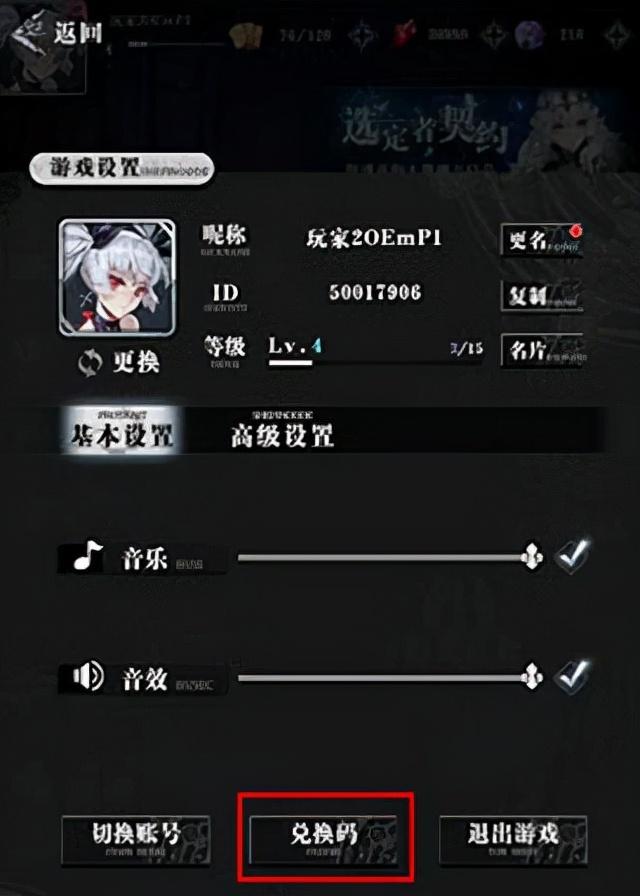The height and width of the screenshot is (896, 640).
Task: Copy the player ID with 复制
Action: [x=542, y=295]
